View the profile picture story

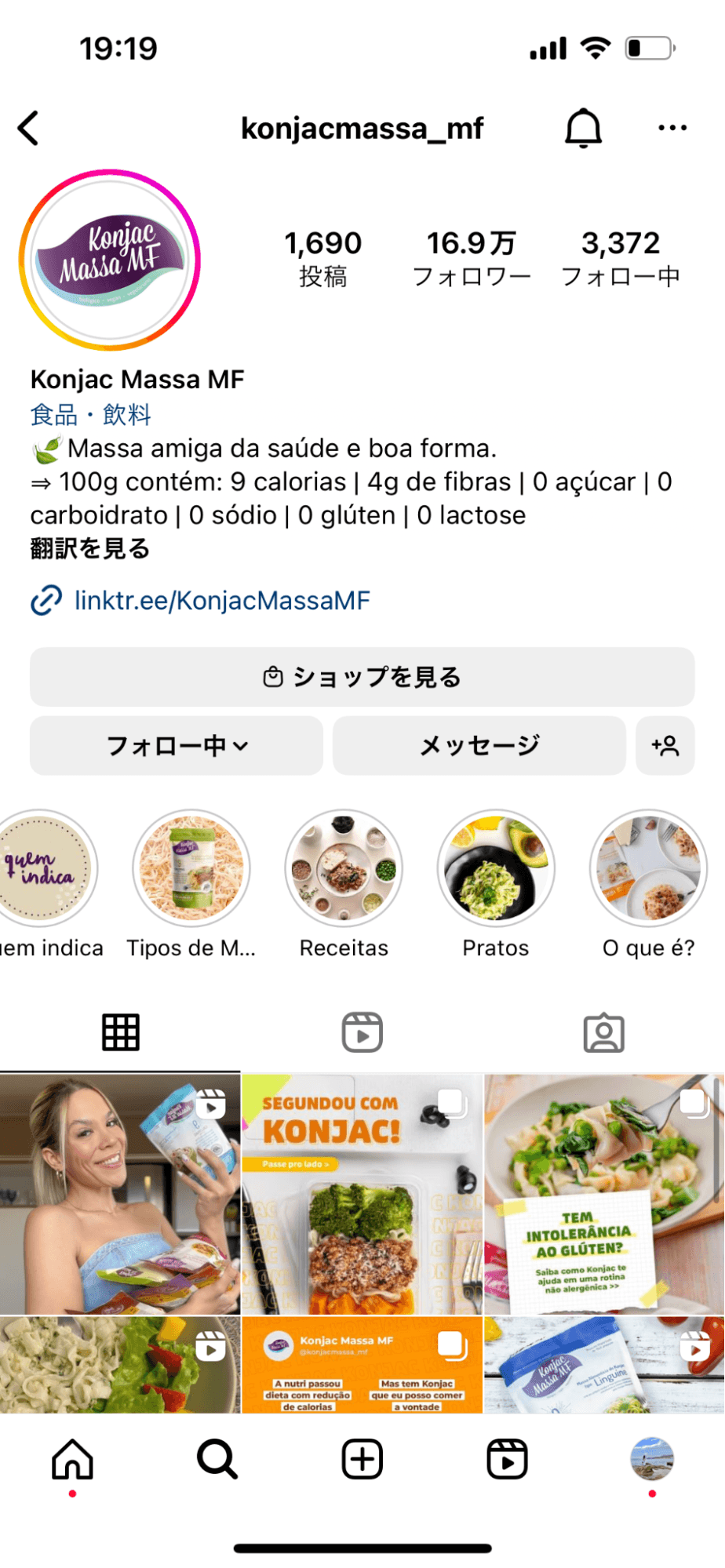click(110, 260)
